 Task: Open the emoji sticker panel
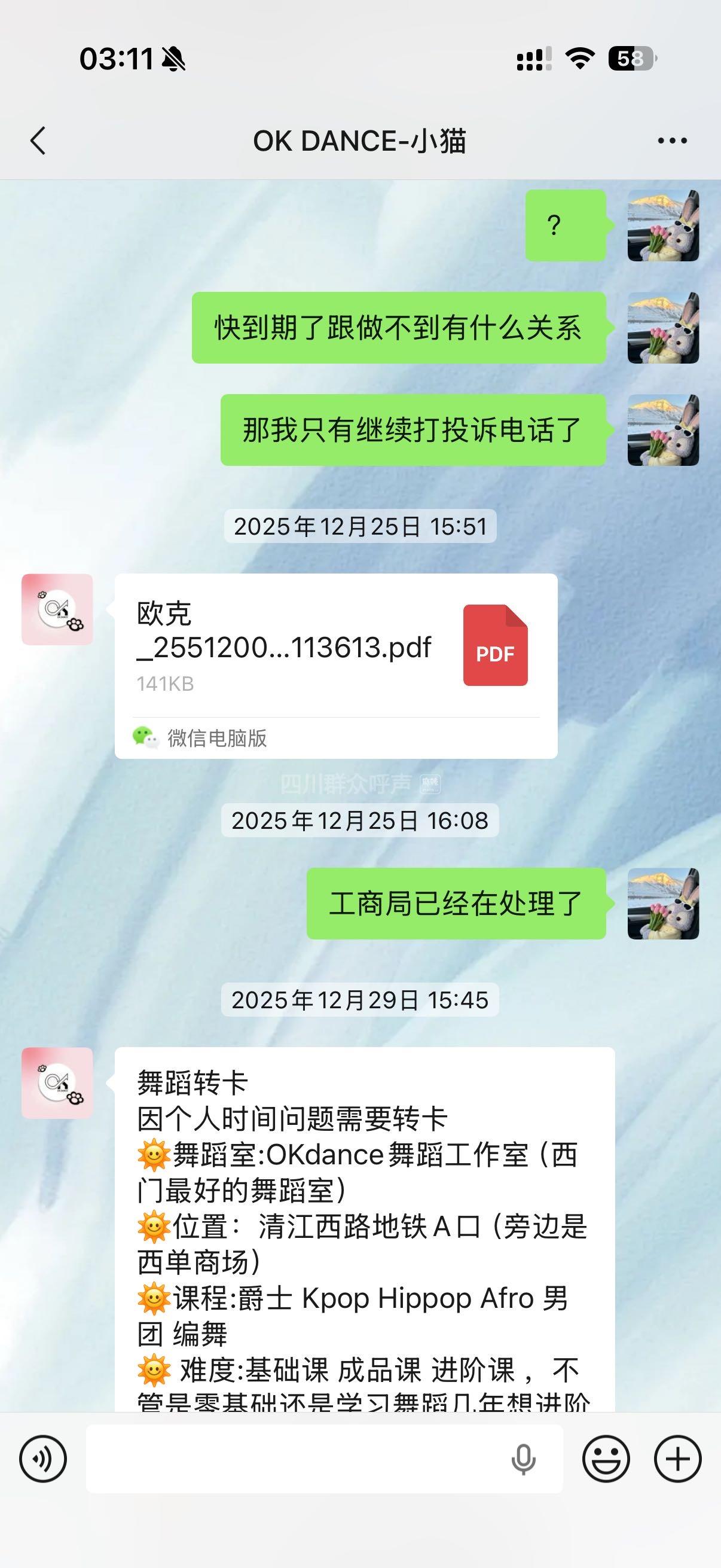pos(606,1459)
